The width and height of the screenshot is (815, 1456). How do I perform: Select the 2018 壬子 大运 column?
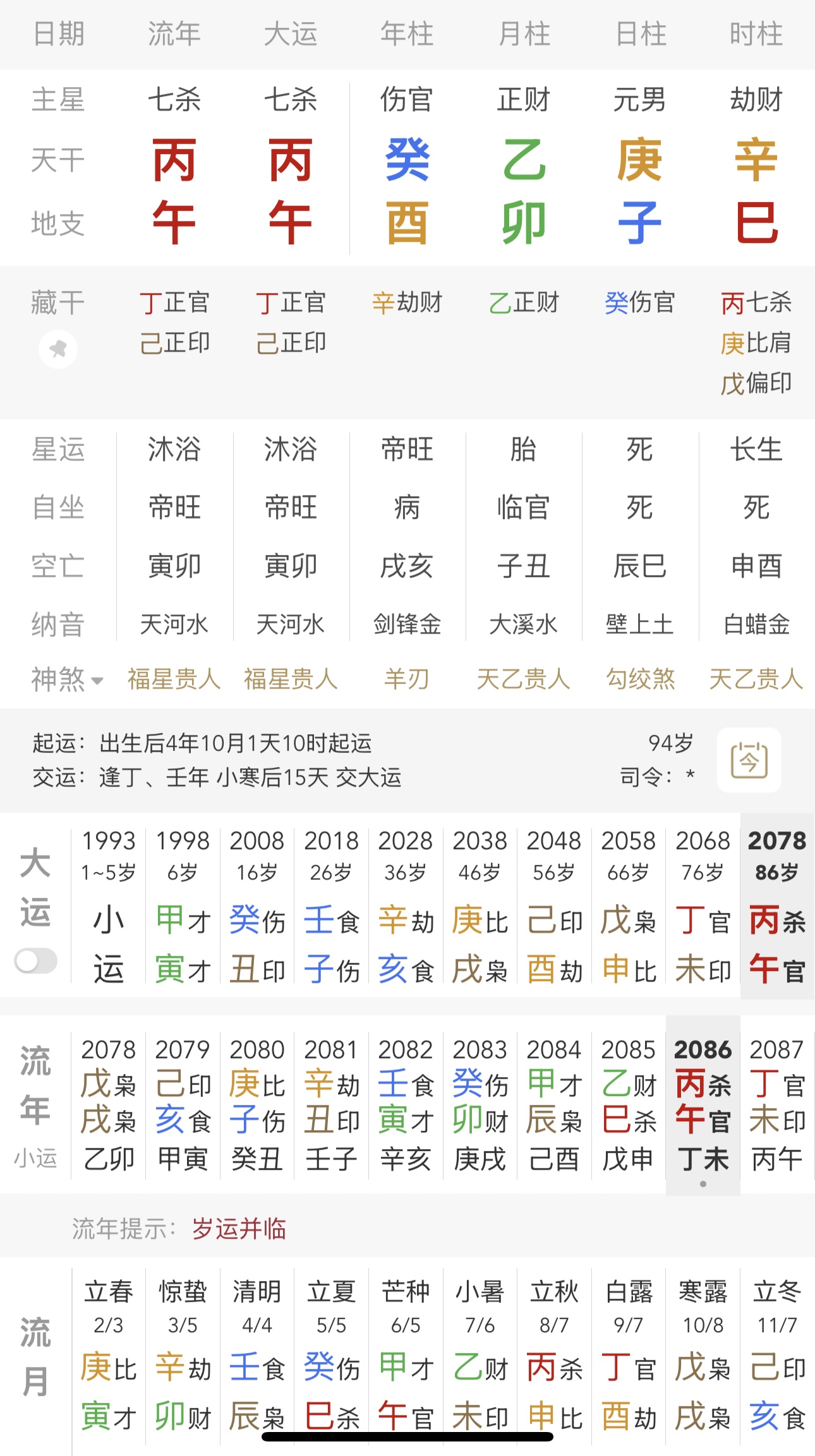tap(332, 905)
